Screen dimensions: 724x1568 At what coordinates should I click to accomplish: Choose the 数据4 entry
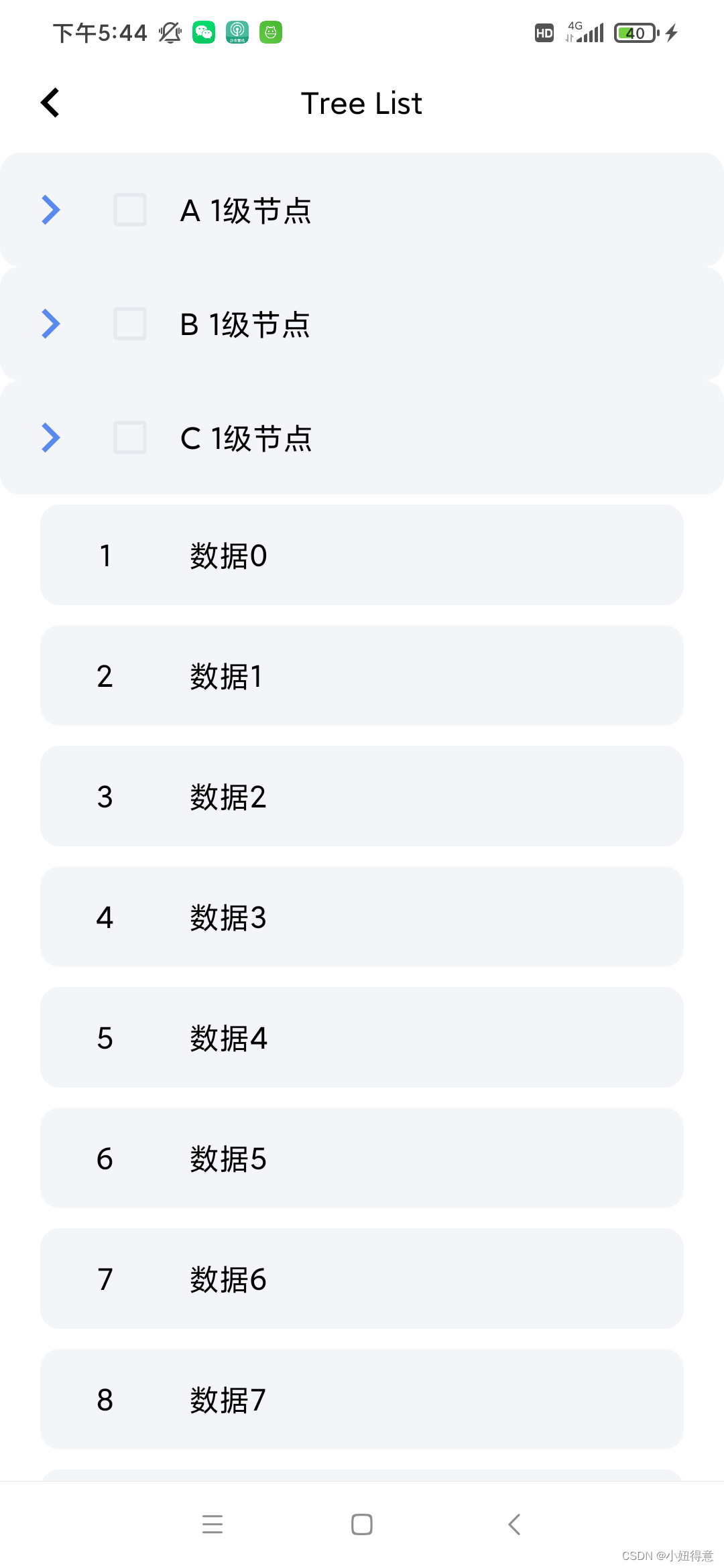(362, 1037)
